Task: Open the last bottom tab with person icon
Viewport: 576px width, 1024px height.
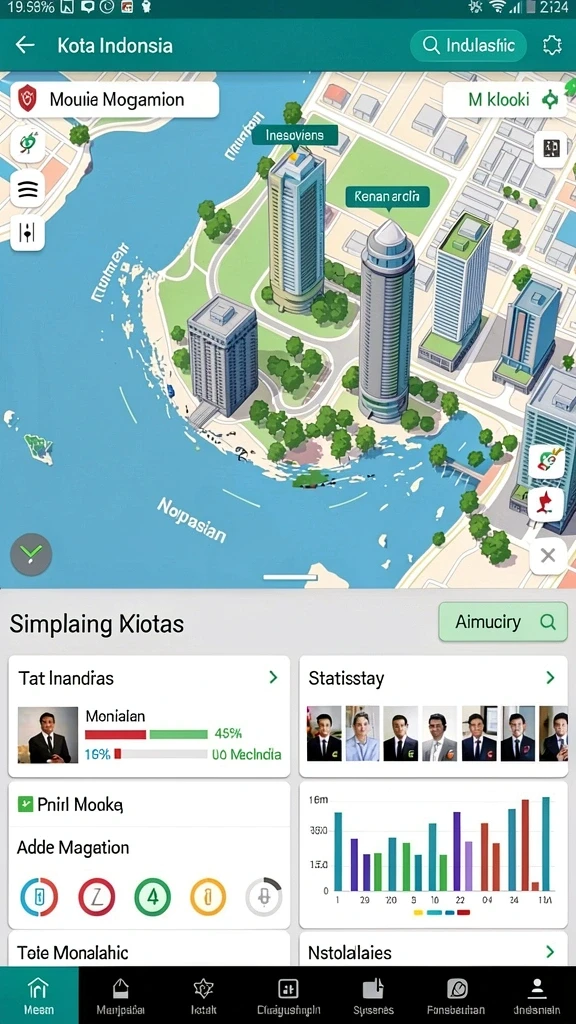Action: coord(536,995)
